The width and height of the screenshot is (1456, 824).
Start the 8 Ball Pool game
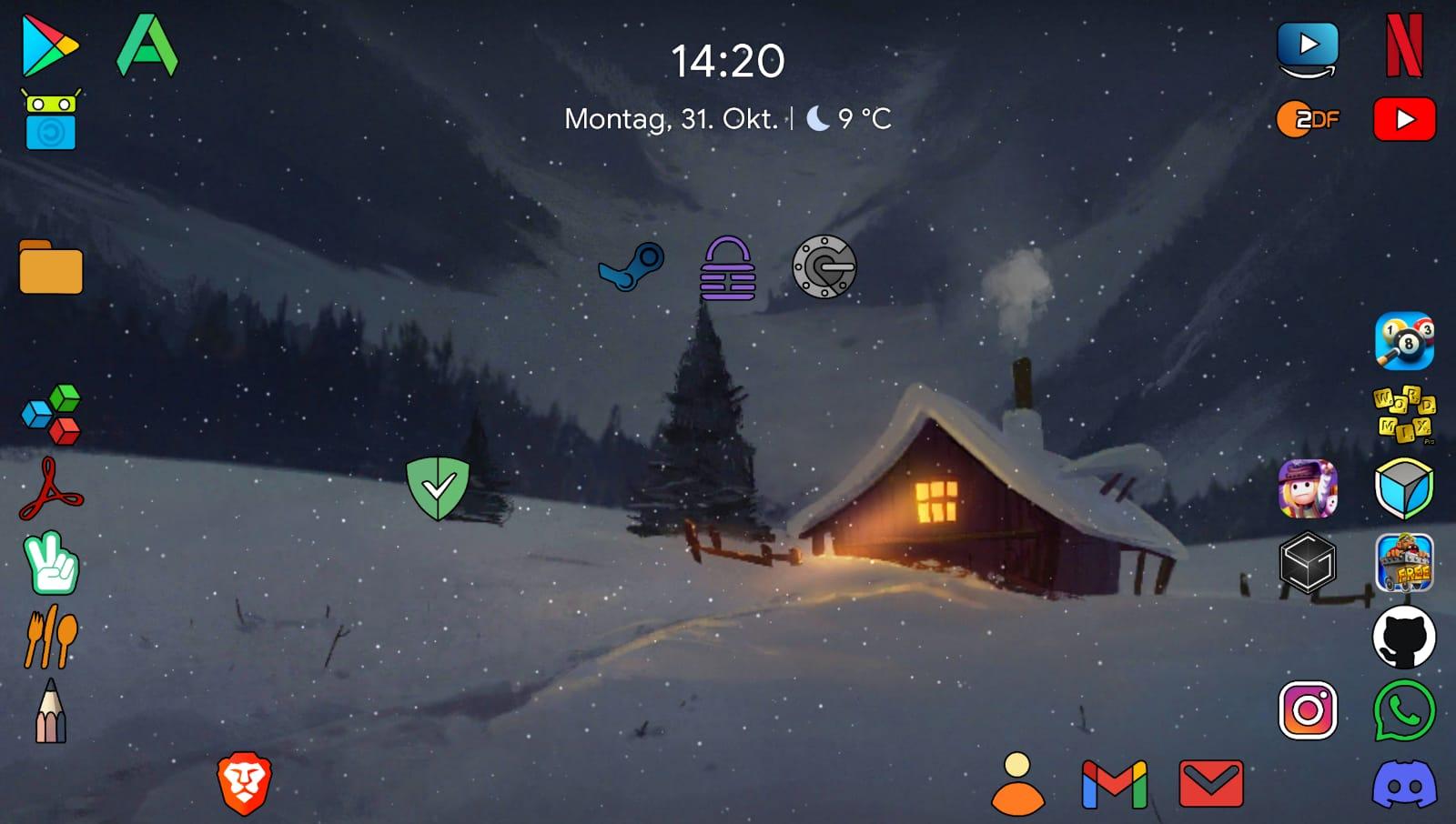click(x=1404, y=341)
